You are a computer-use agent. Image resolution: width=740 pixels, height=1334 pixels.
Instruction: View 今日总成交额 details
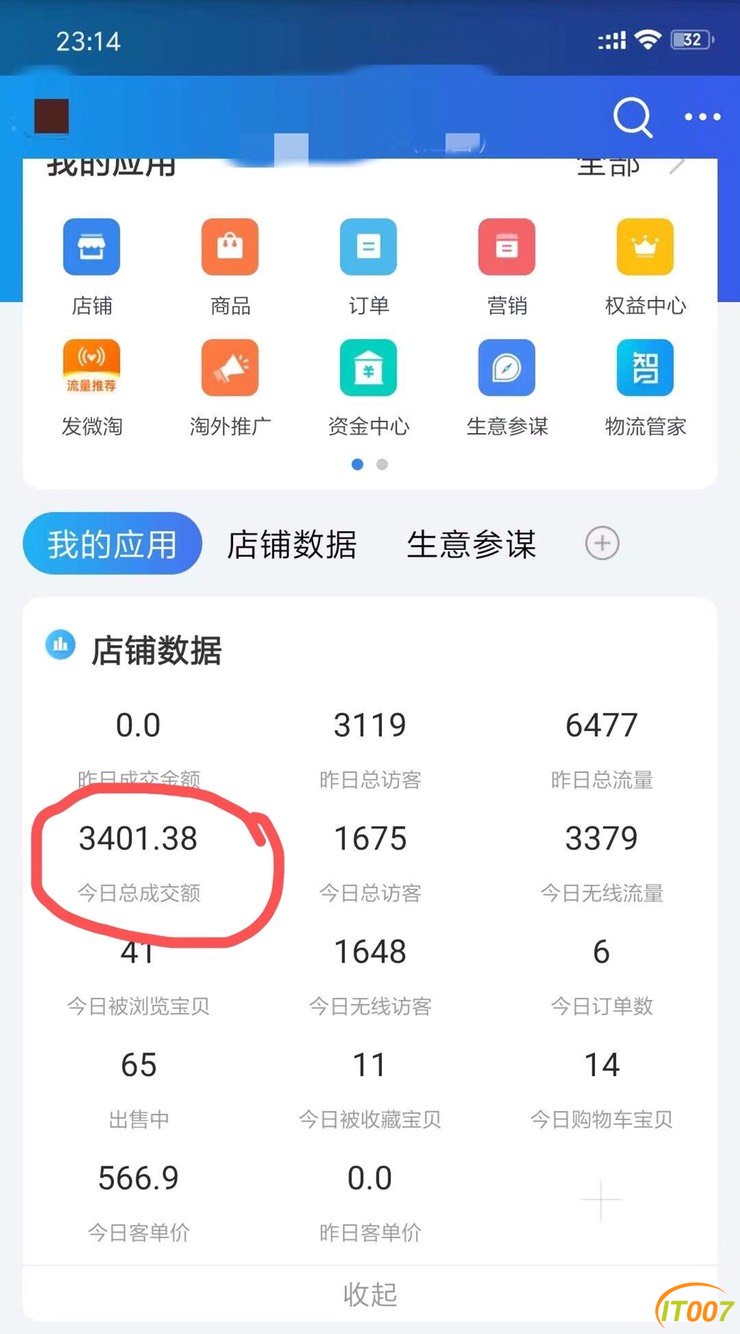tap(139, 862)
